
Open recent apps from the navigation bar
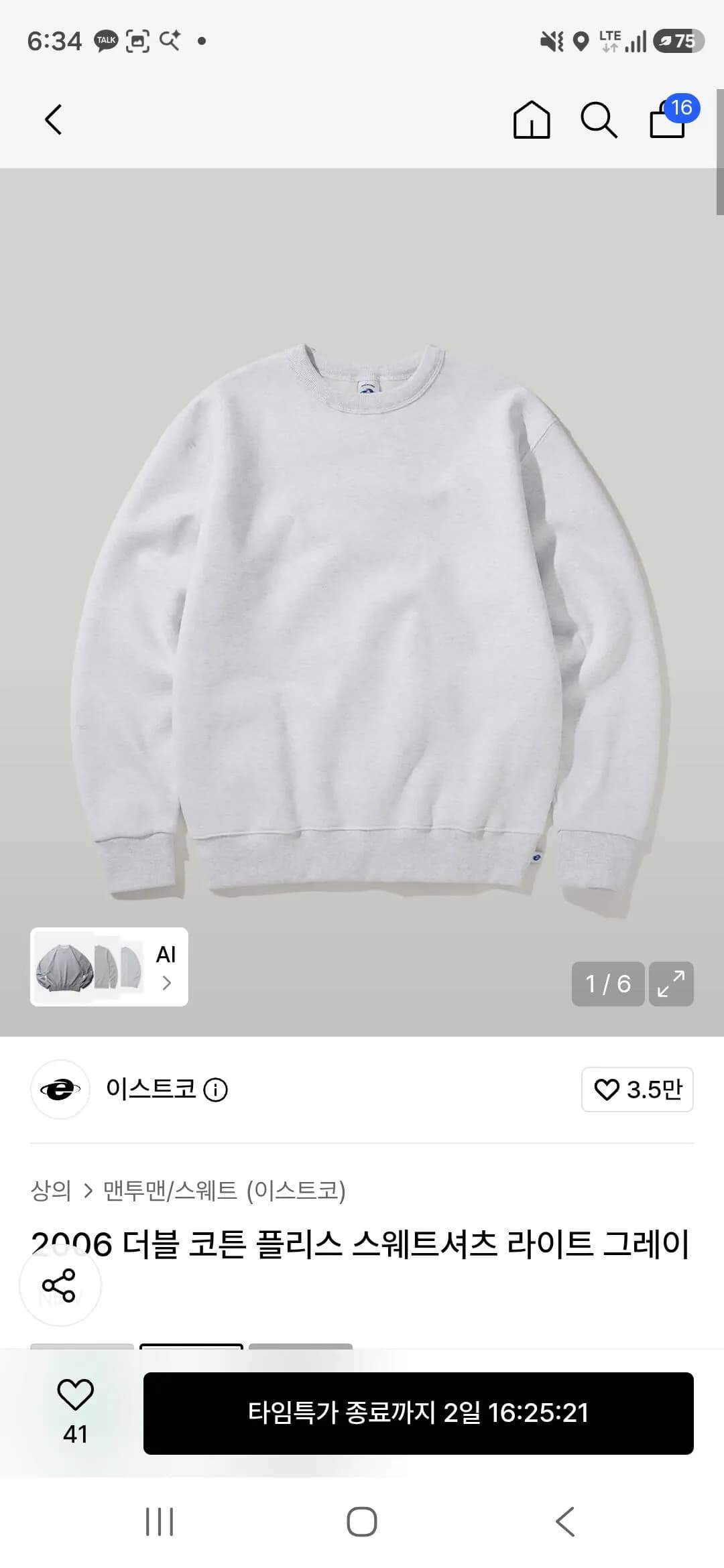coord(160,1522)
